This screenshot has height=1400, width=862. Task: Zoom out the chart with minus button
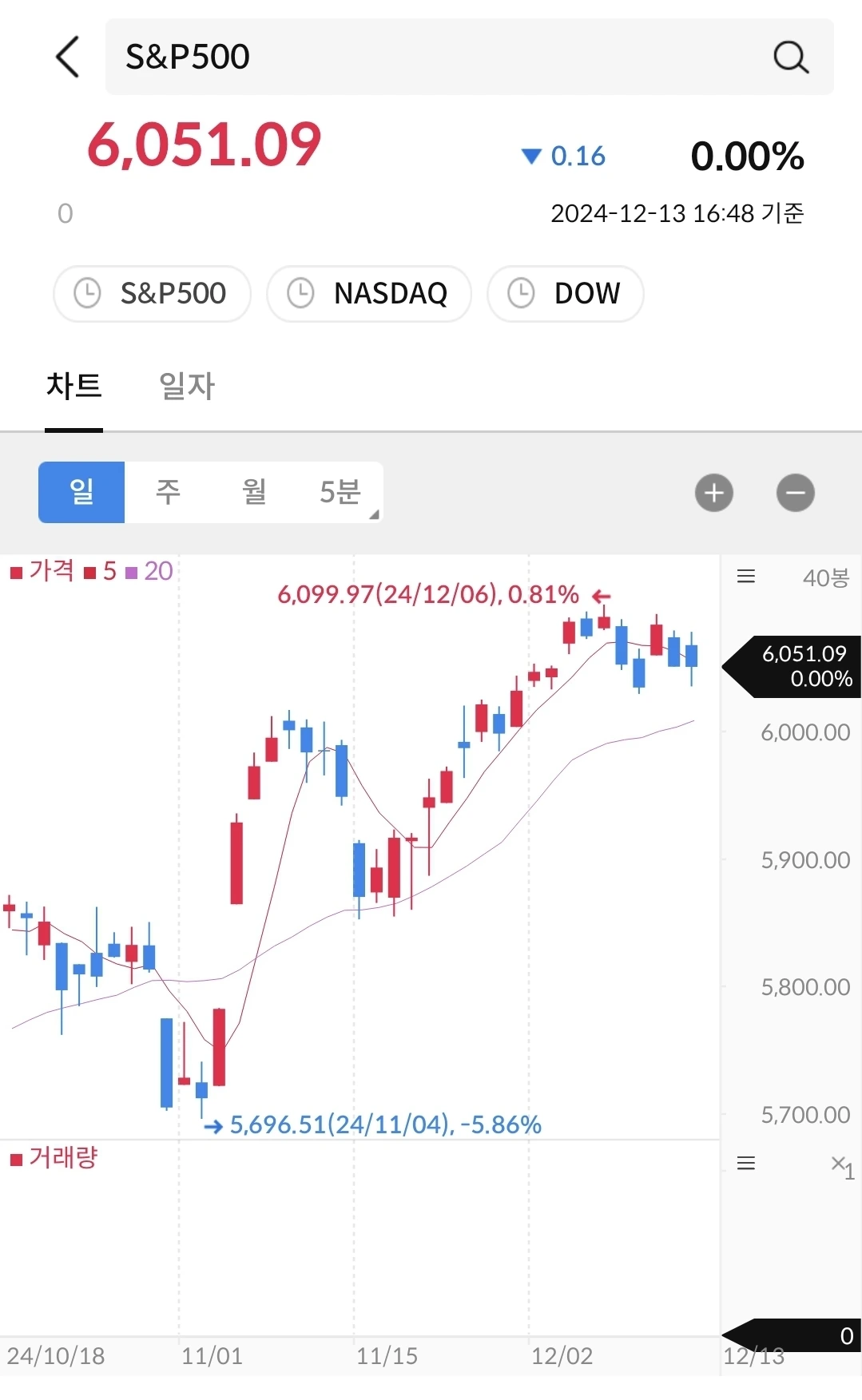pos(796,493)
